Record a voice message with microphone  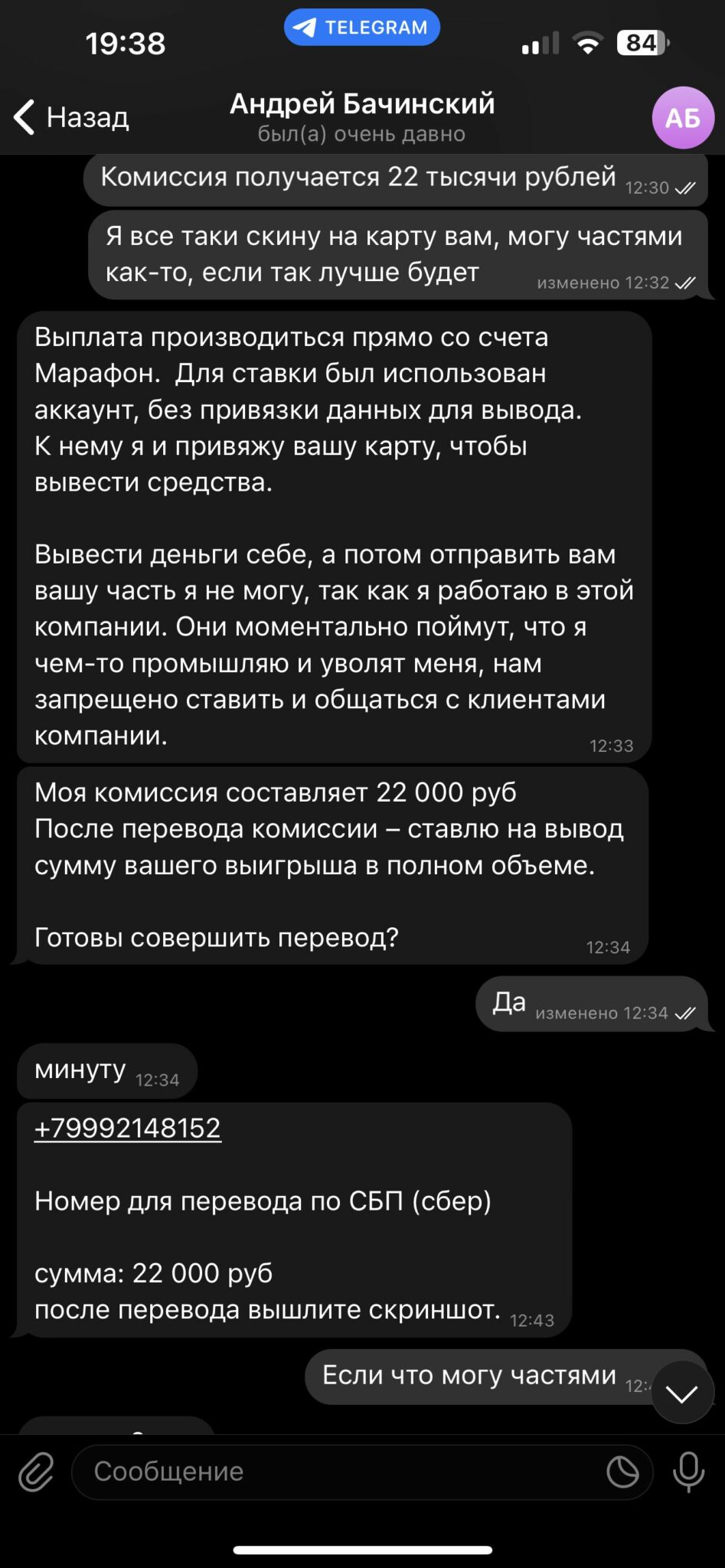[688, 1472]
